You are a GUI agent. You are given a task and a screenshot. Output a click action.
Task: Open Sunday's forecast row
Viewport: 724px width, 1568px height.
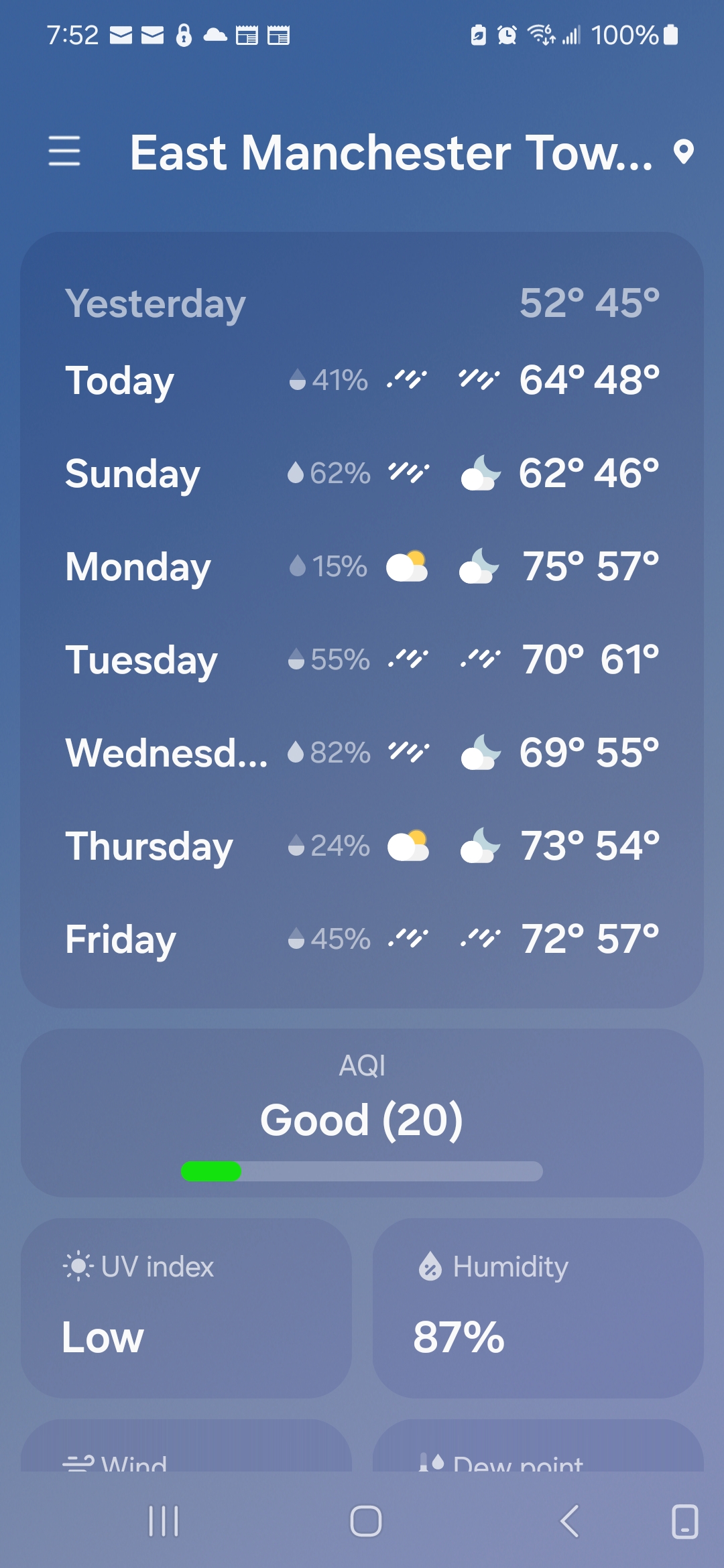362,474
